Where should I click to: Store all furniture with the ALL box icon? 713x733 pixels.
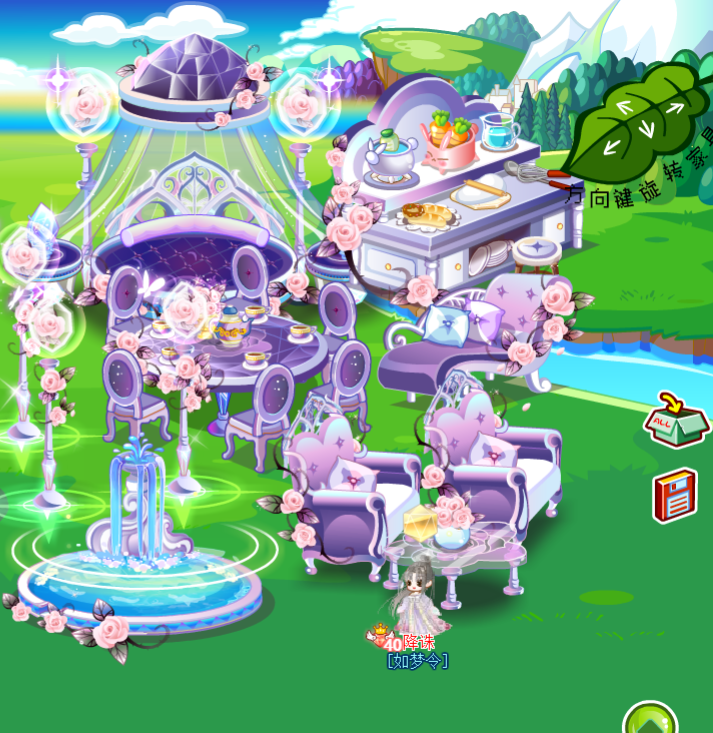pyautogui.click(x=676, y=421)
